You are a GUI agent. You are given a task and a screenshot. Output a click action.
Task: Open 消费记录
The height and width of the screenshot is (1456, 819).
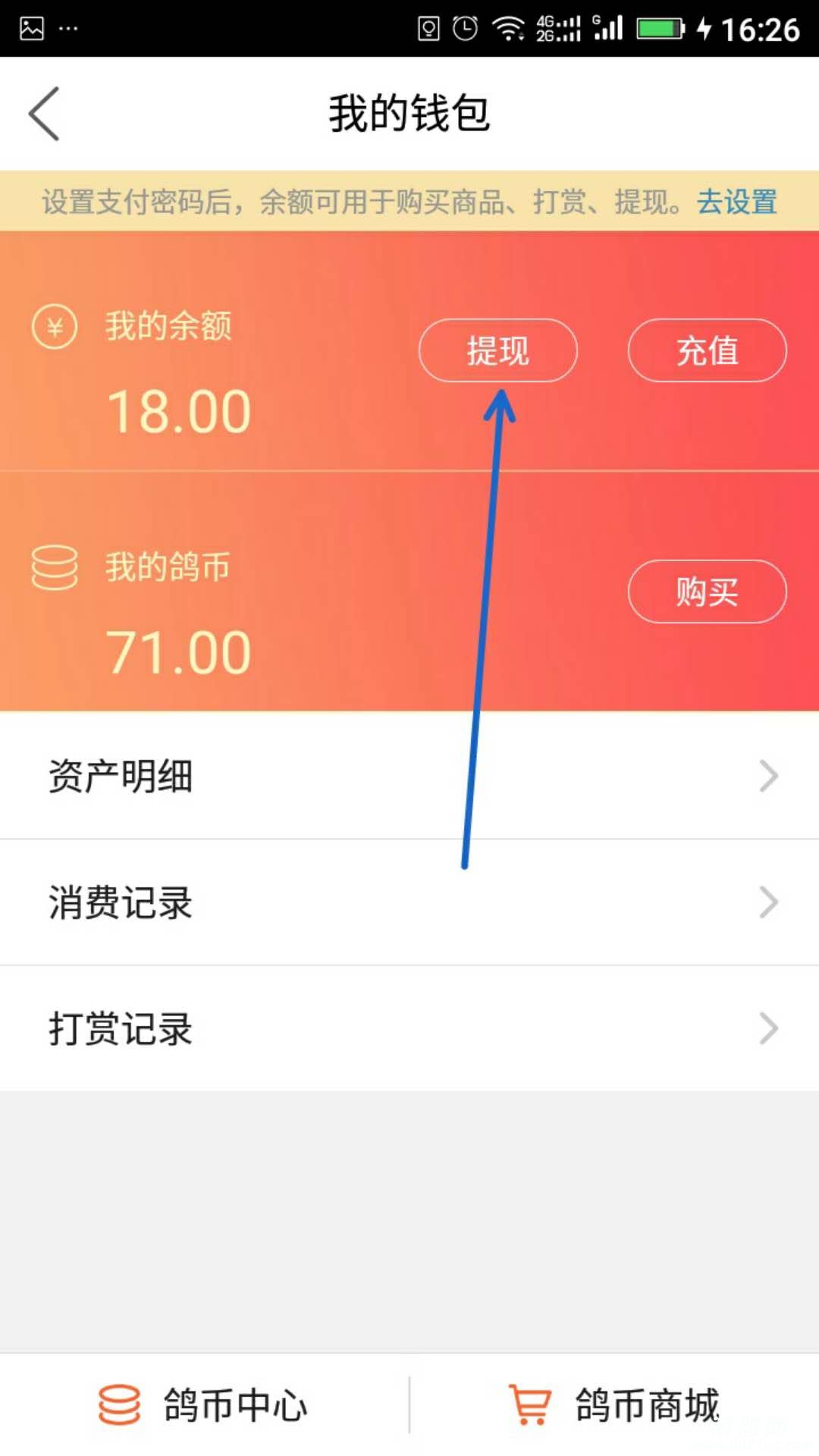tap(409, 902)
